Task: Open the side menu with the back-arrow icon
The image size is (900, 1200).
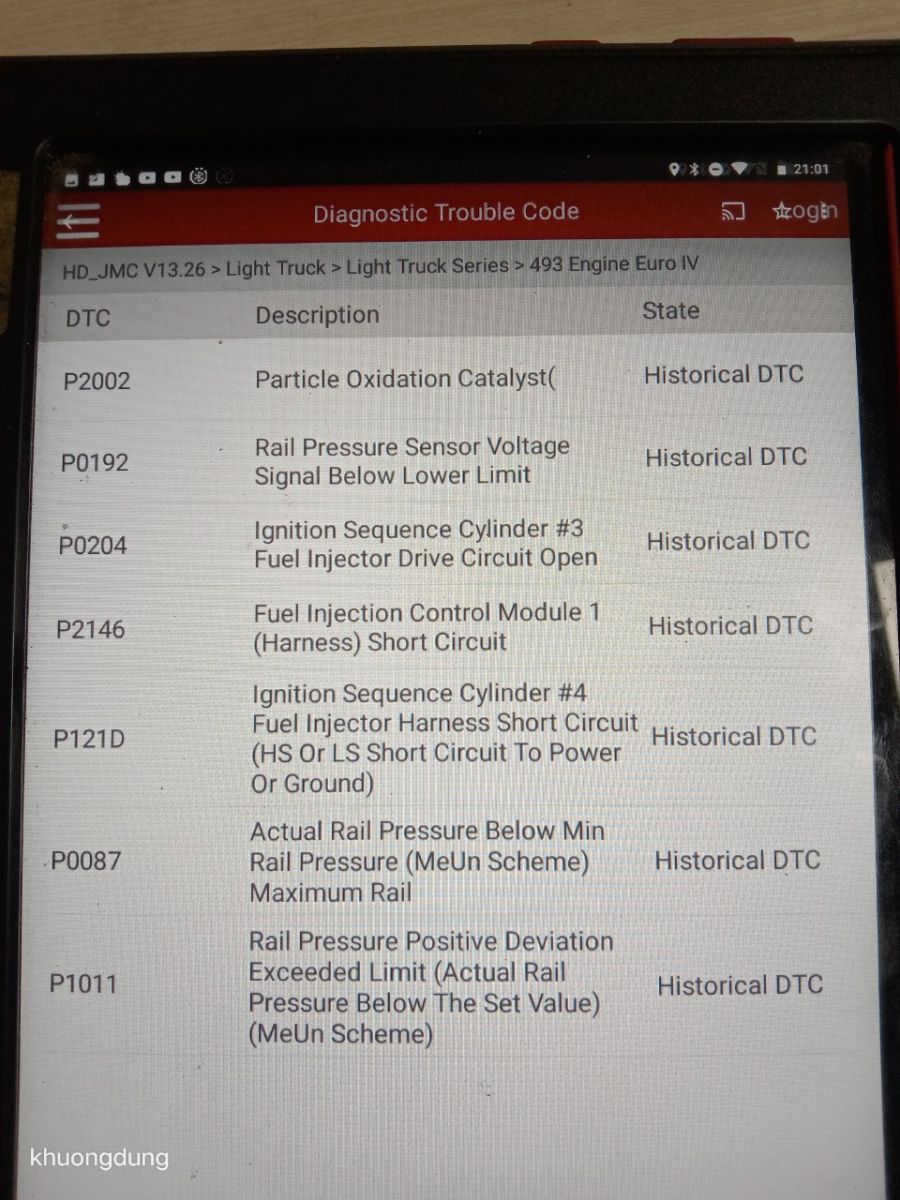Action: [78, 220]
